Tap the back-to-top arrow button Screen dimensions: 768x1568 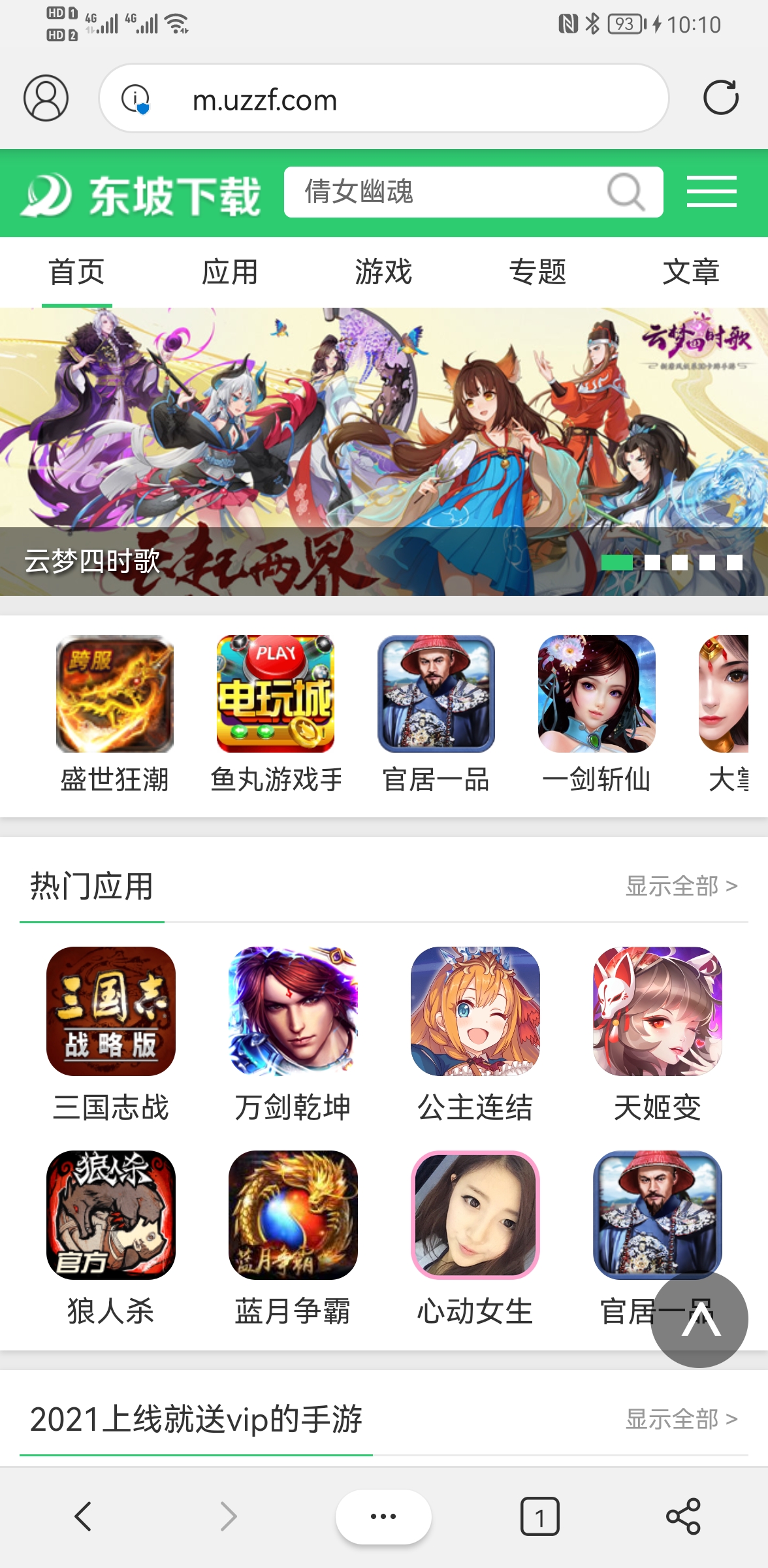point(699,1318)
